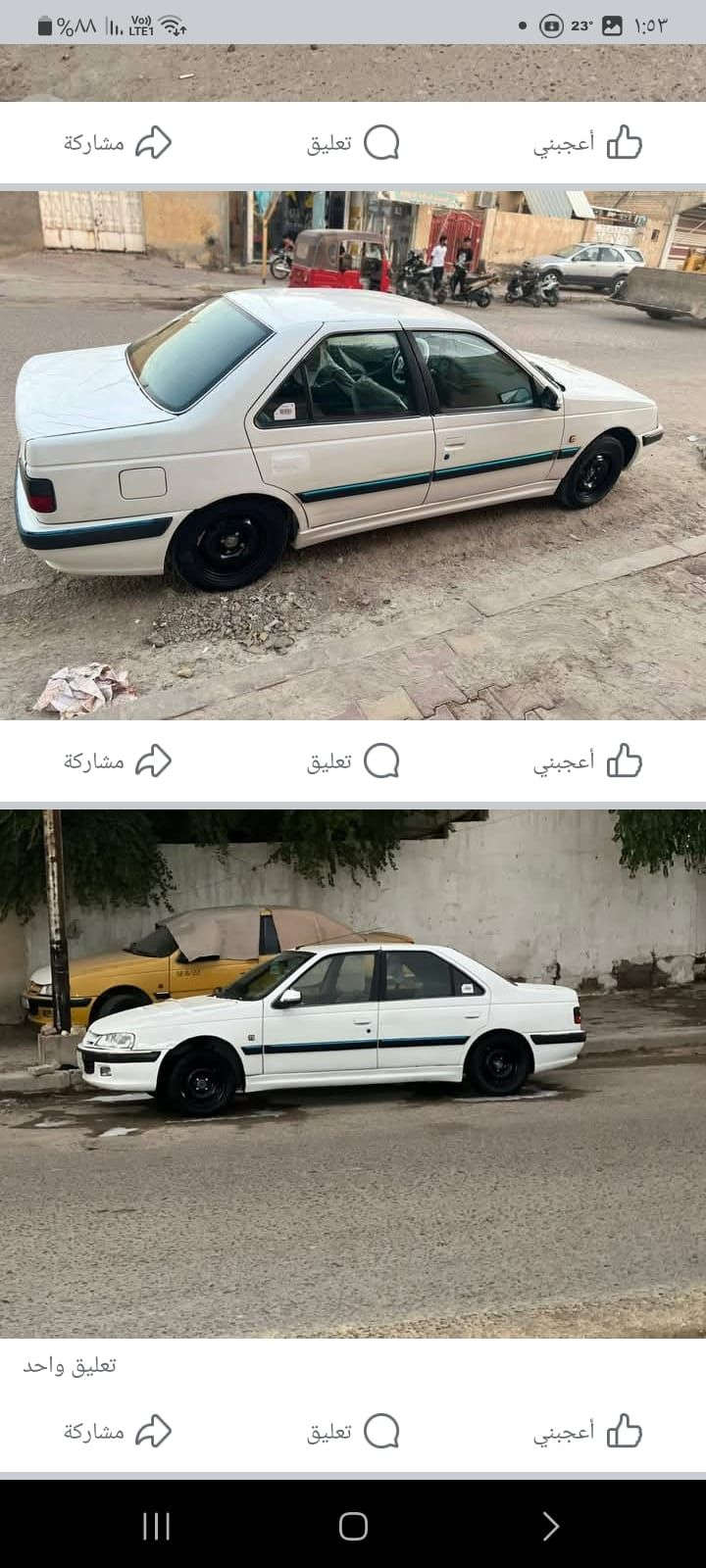
Task: Open recent apps from the navigation bar
Action: [x=157, y=1526]
